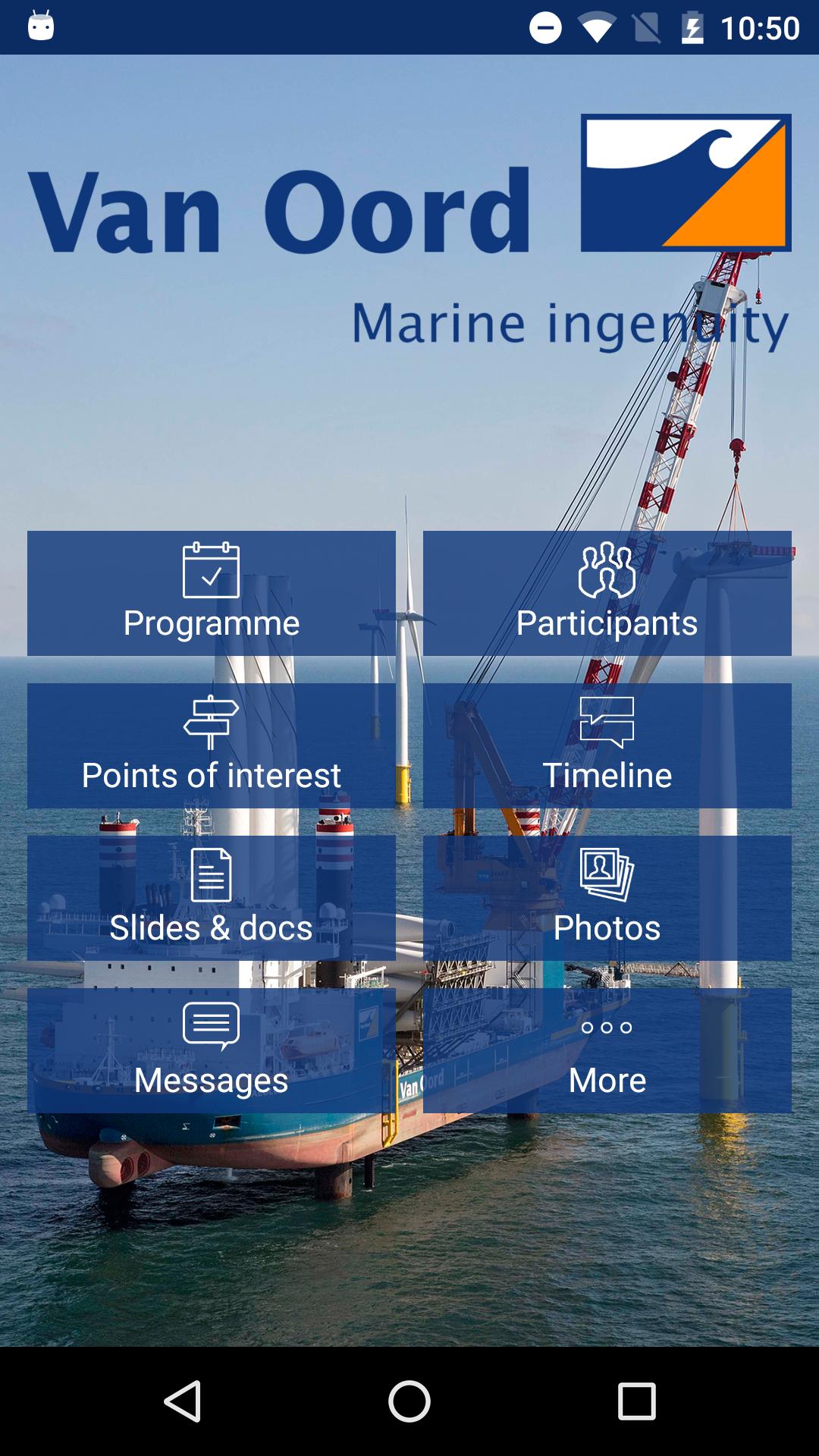Go to Points of interest
This screenshot has width=819, height=1456.
coord(211,743)
